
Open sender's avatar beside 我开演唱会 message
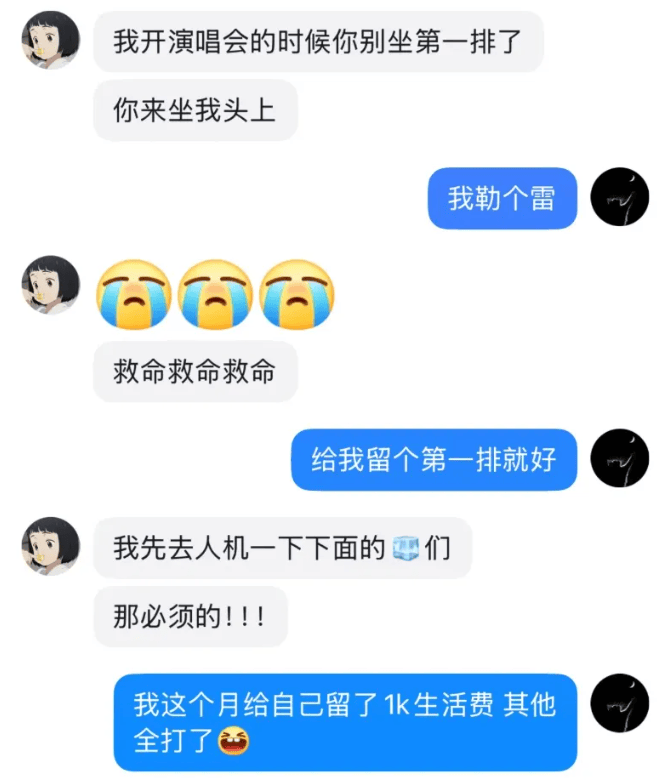[x=50, y=41]
